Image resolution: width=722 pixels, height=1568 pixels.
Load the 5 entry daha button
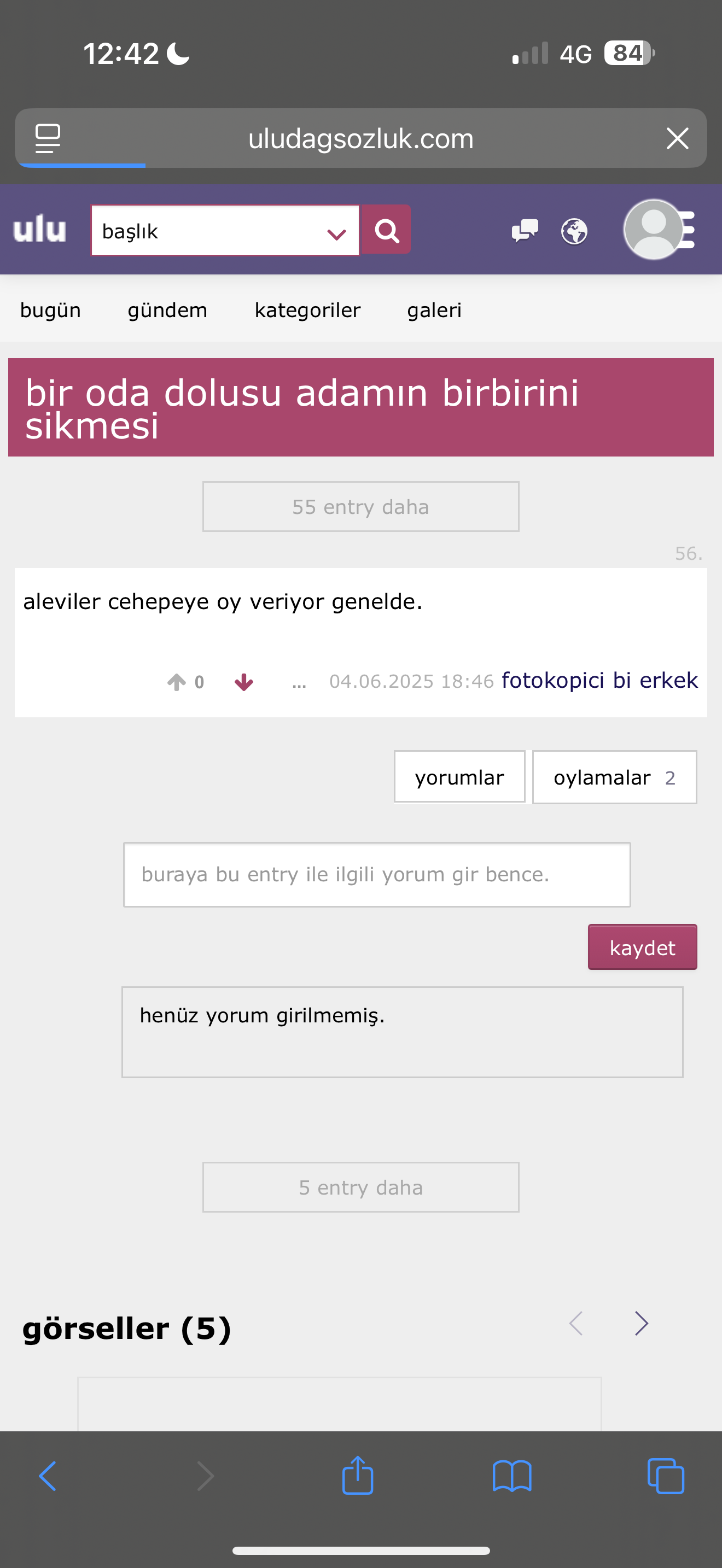point(361,1187)
